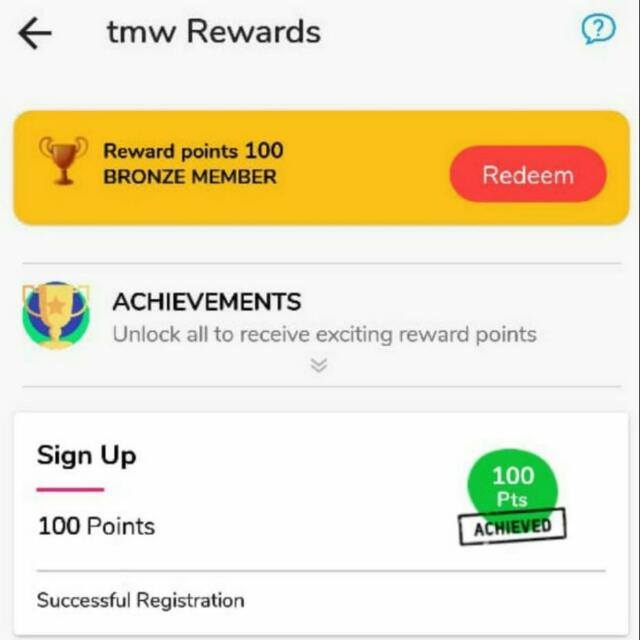Viewport: 640px width, 640px height.
Task: Expand the Achievements section chevron
Action: point(319,366)
